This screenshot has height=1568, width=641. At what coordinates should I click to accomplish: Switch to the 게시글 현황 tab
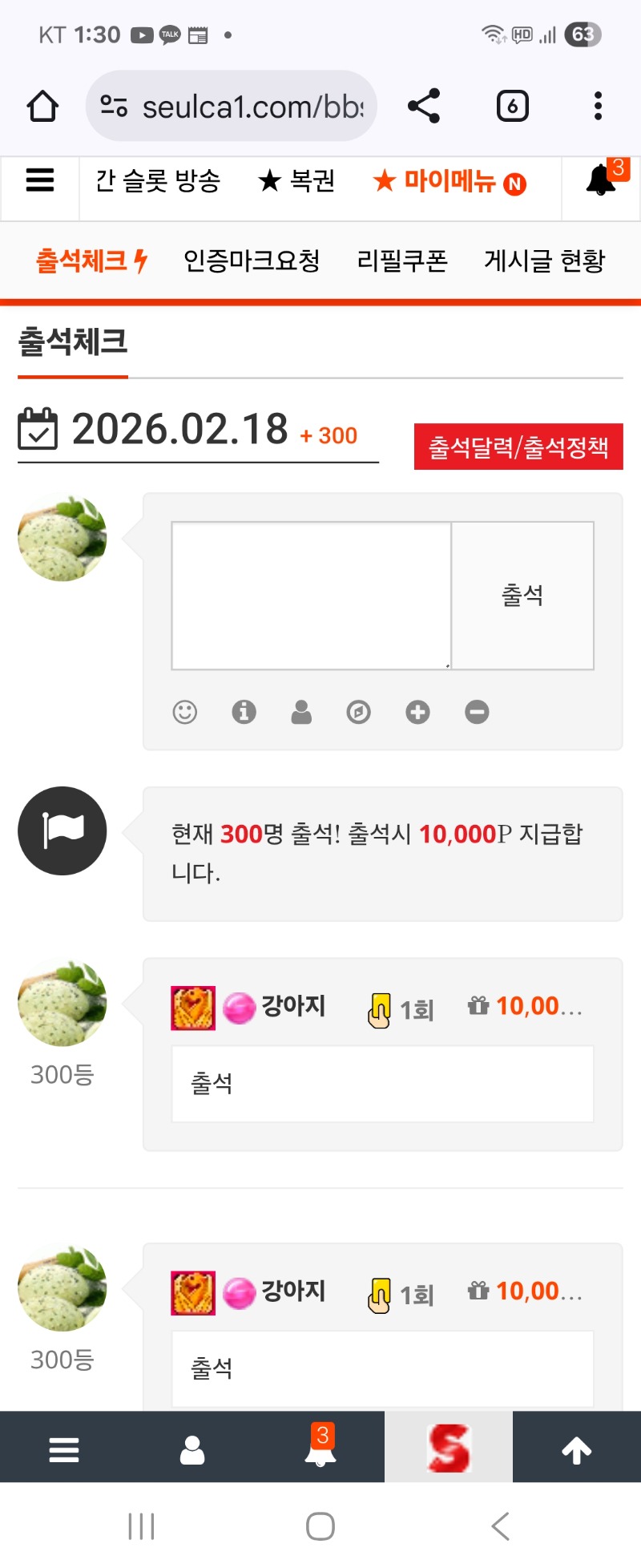544,261
